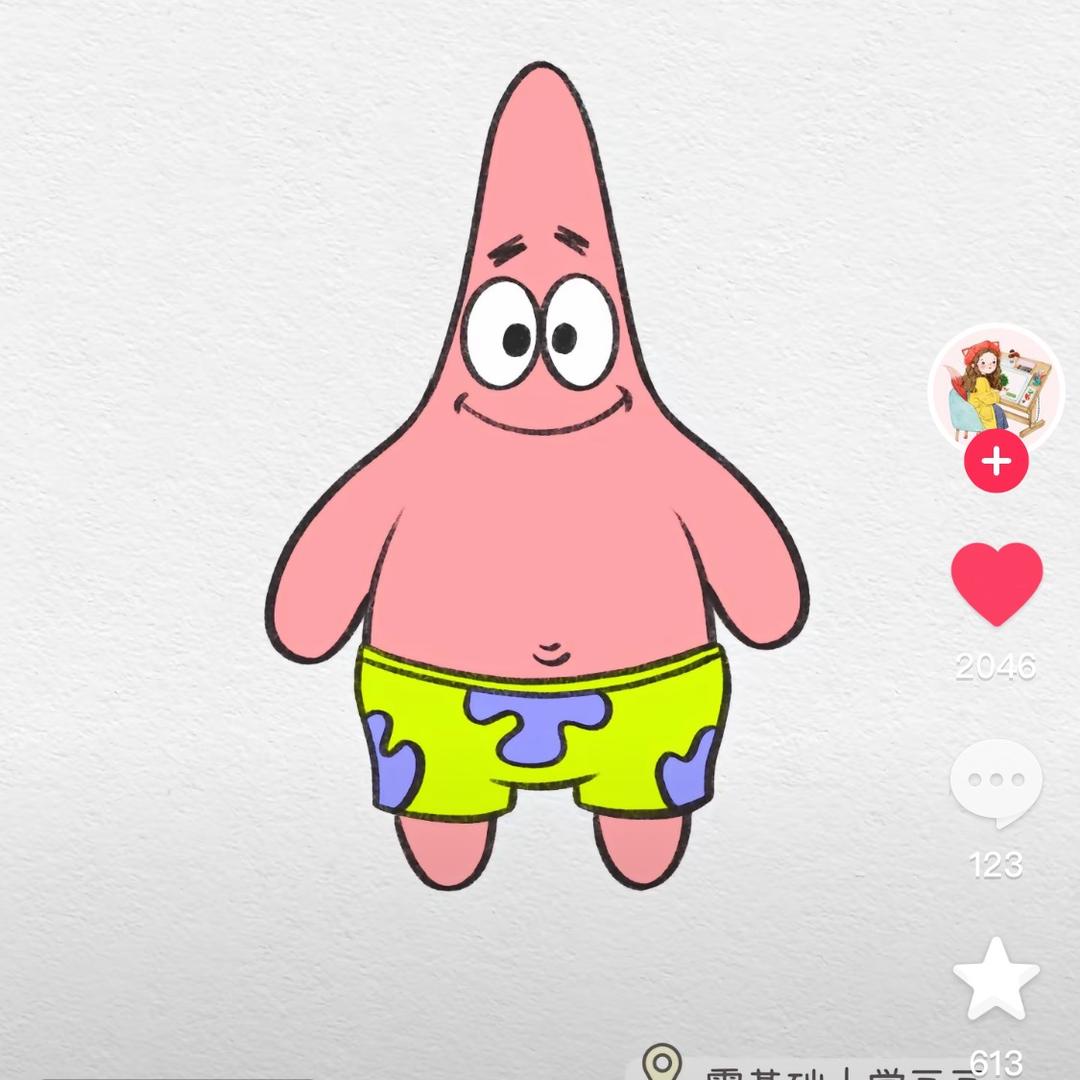
Task: Open the creator's profile avatar
Action: tap(995, 387)
